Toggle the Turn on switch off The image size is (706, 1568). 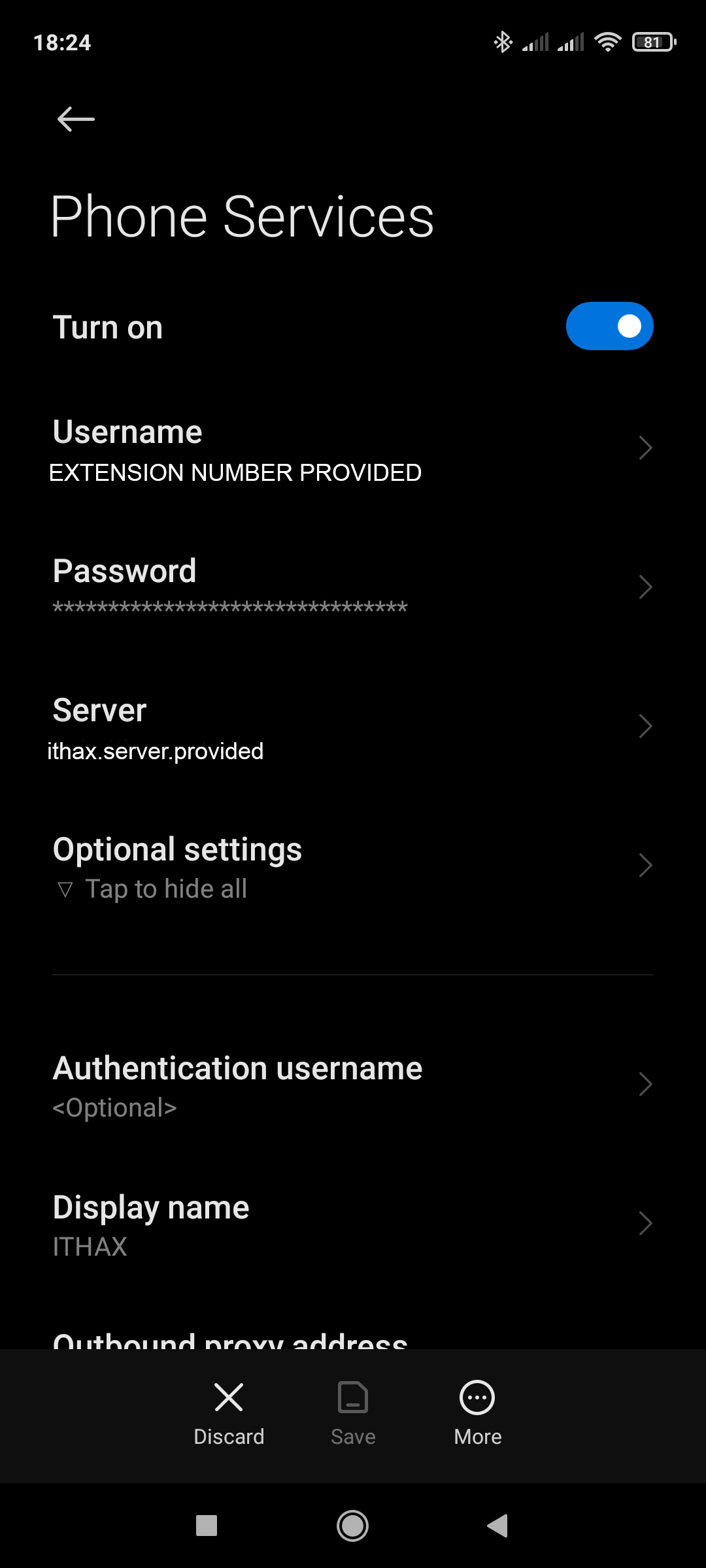pyautogui.click(x=609, y=326)
